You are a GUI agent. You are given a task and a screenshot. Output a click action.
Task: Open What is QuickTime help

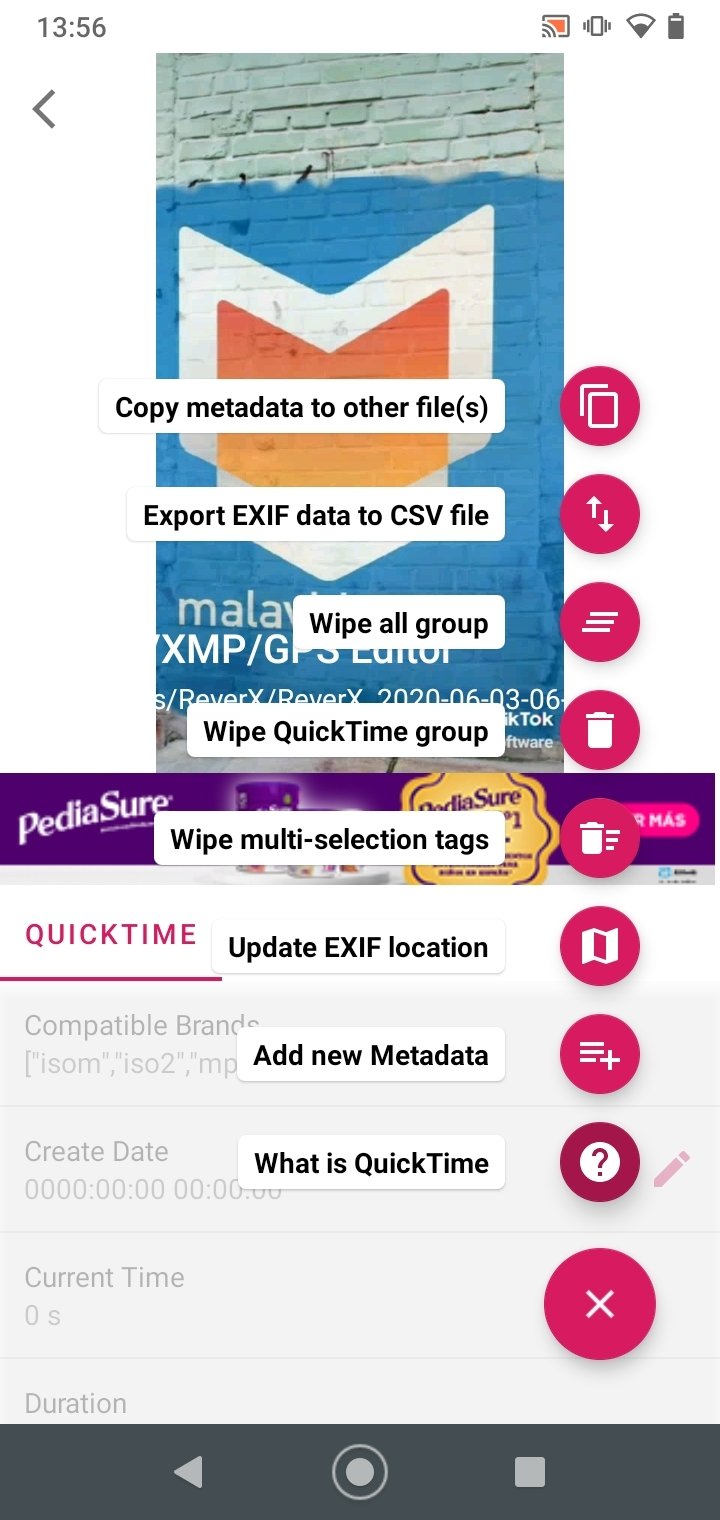coord(599,1162)
